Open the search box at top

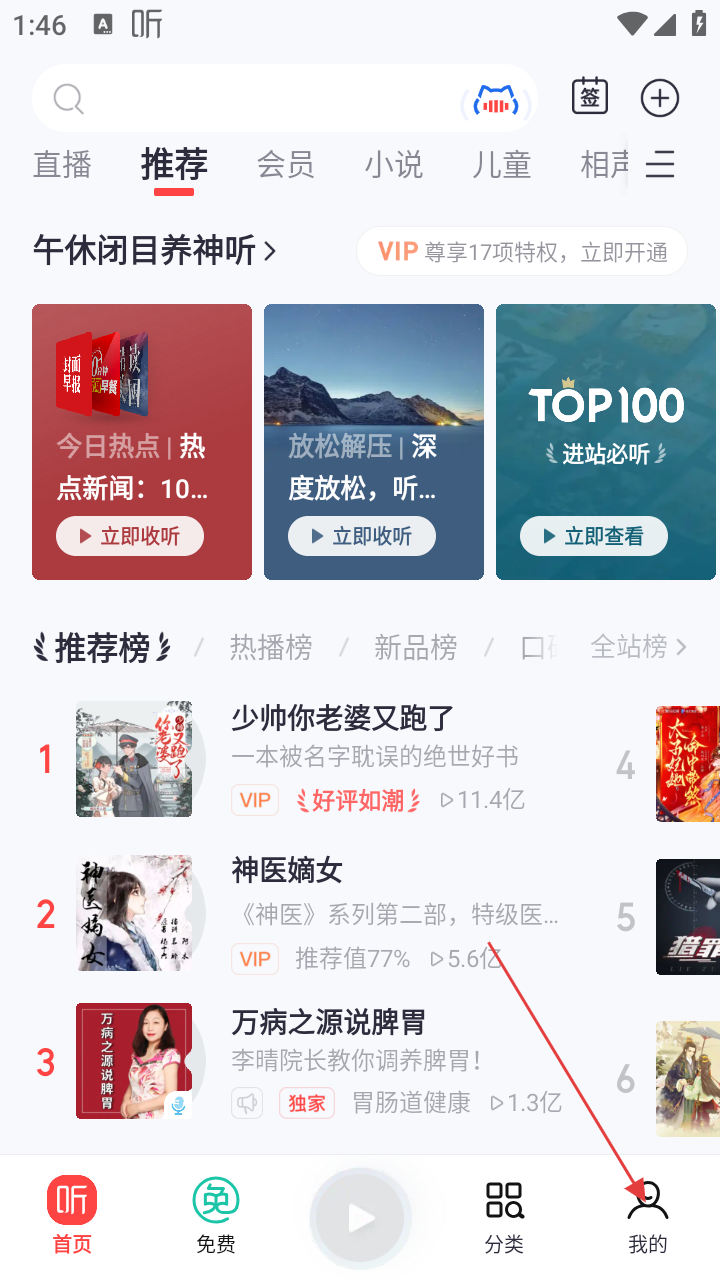click(x=250, y=99)
